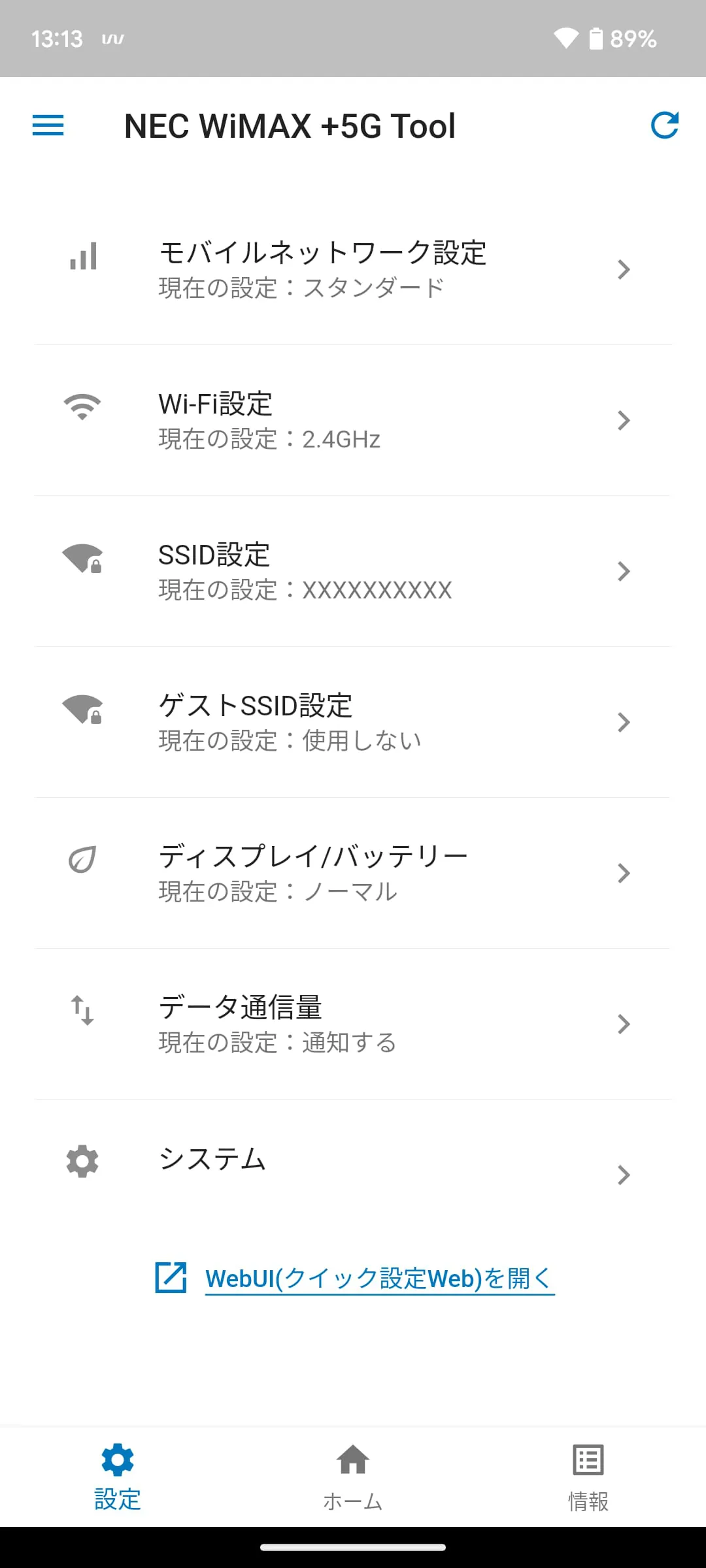Open the ゲストSSID設定 chevron
This screenshot has width=706, height=1568.
[623, 723]
